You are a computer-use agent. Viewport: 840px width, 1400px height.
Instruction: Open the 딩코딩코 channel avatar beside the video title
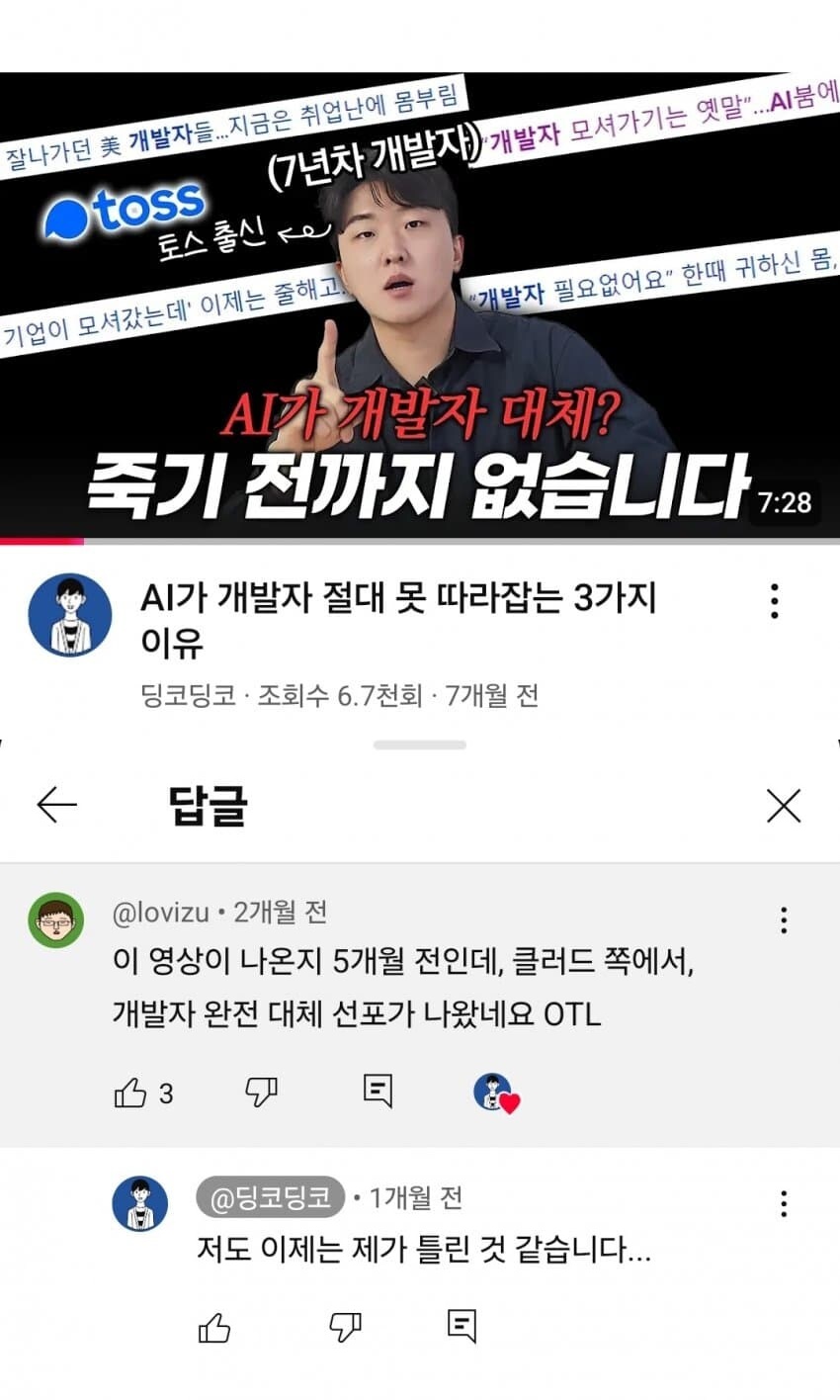[x=69, y=614]
